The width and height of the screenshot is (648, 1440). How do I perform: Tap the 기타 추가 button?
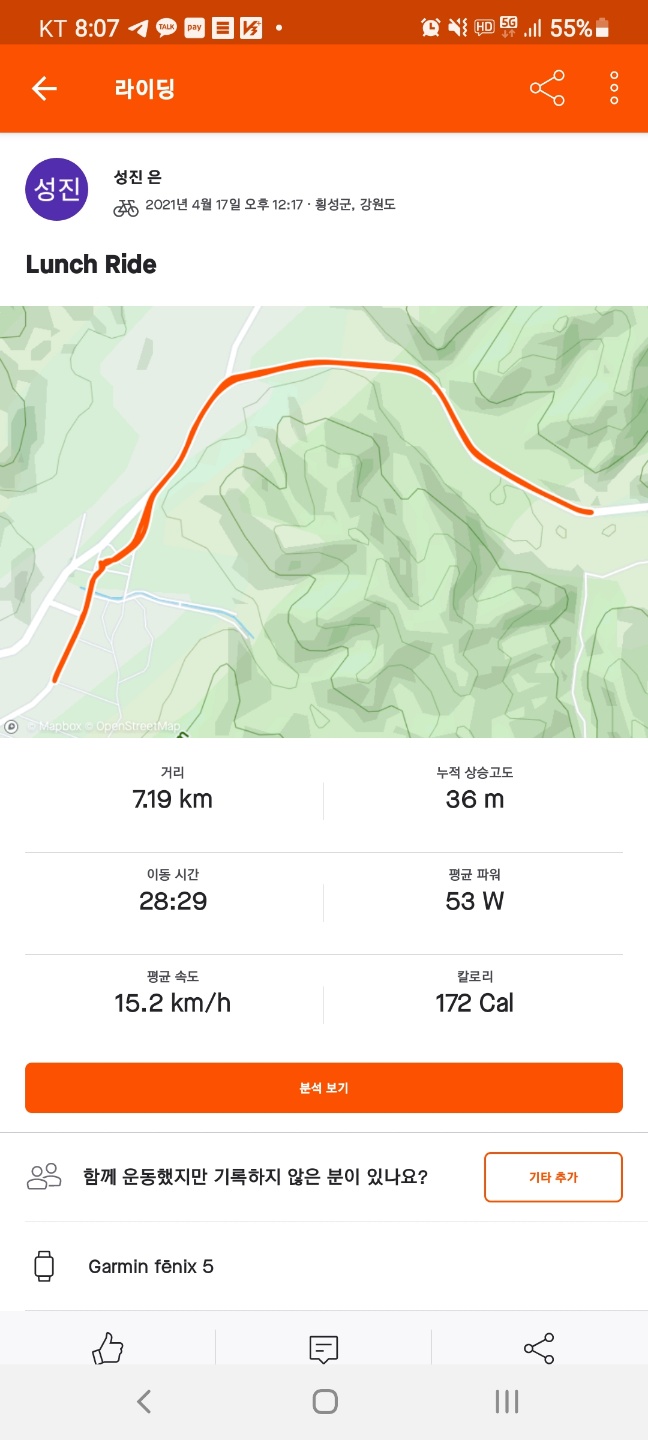pyautogui.click(x=553, y=1177)
